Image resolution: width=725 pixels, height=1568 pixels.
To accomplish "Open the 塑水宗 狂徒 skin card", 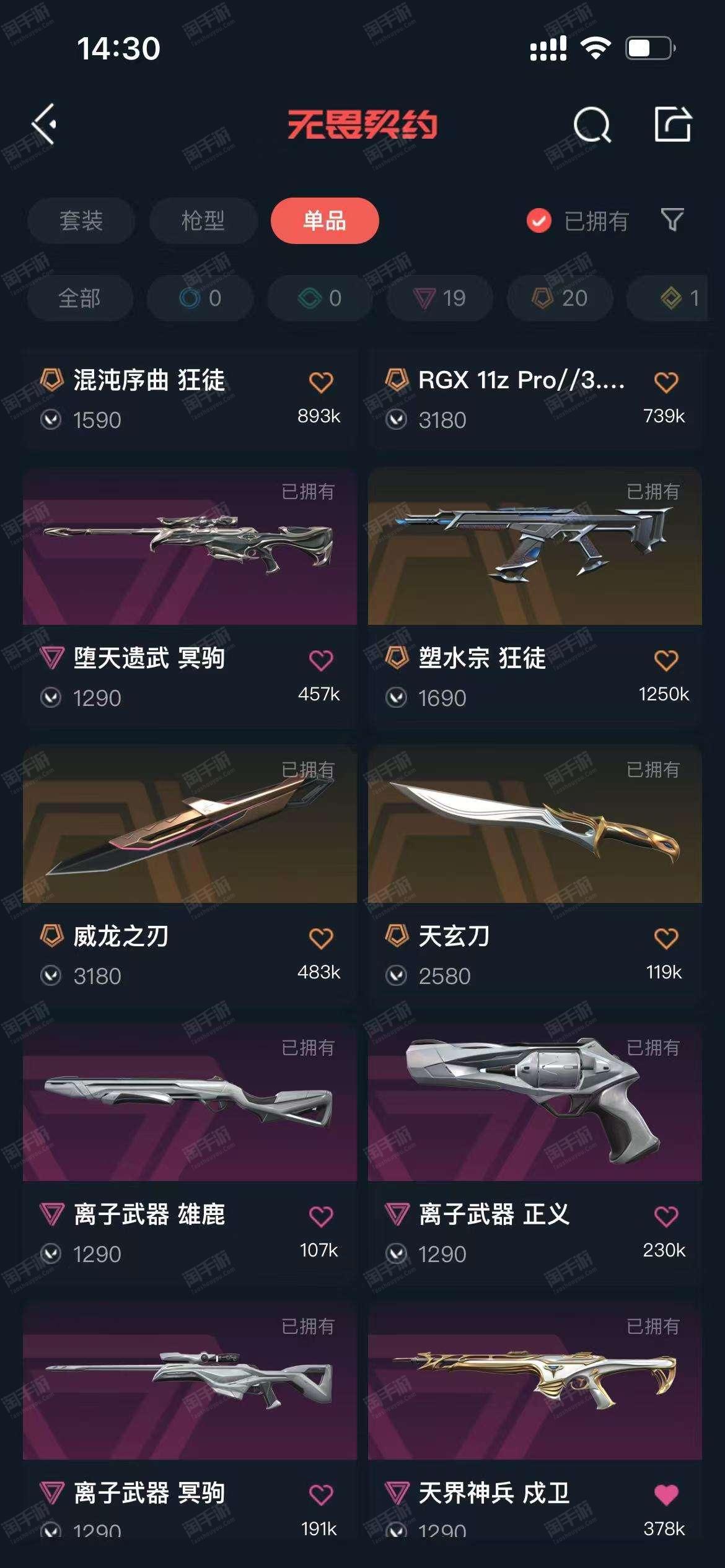I will tap(535, 598).
